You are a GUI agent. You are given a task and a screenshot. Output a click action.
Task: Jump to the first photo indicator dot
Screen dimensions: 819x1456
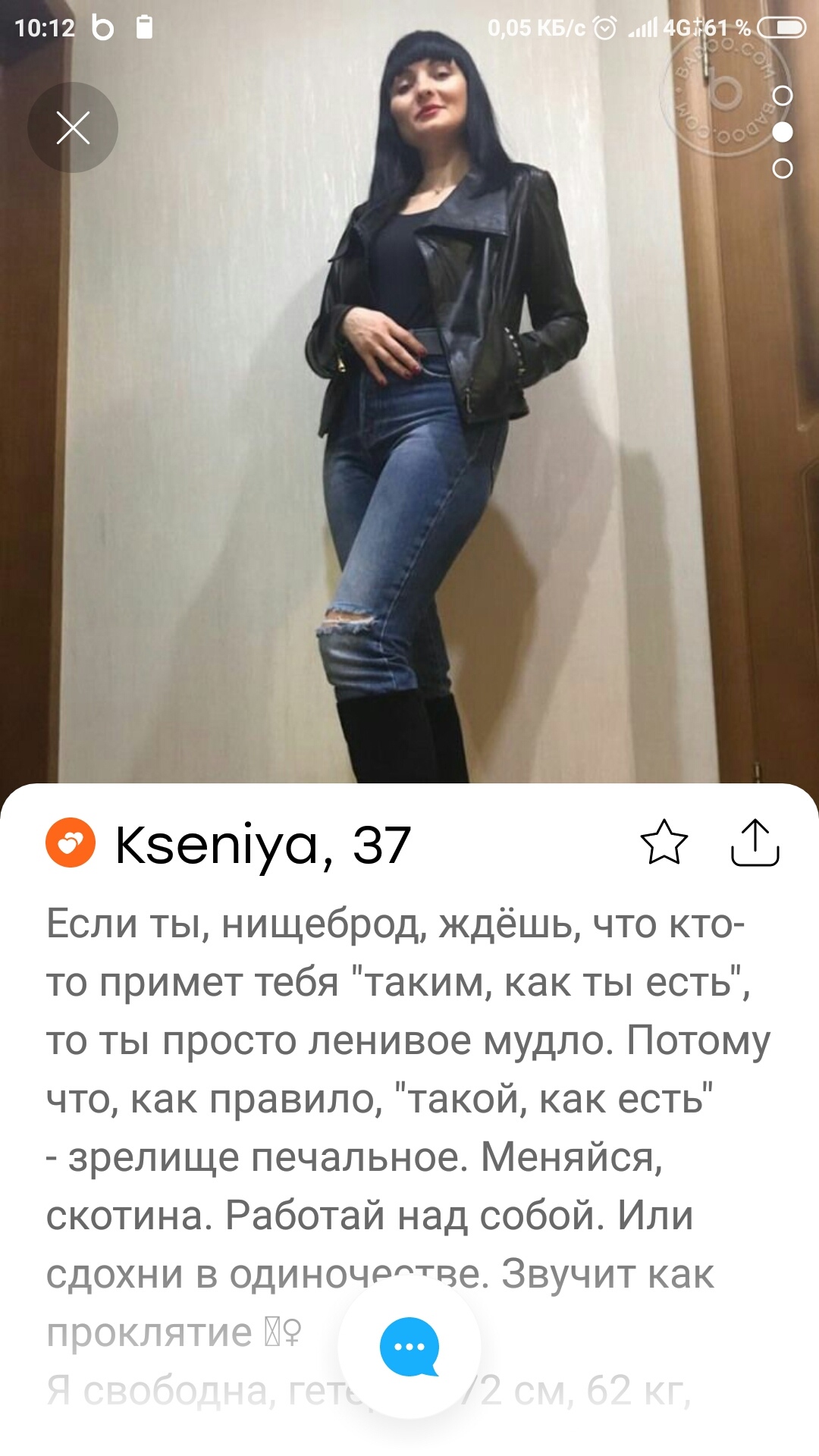click(782, 96)
